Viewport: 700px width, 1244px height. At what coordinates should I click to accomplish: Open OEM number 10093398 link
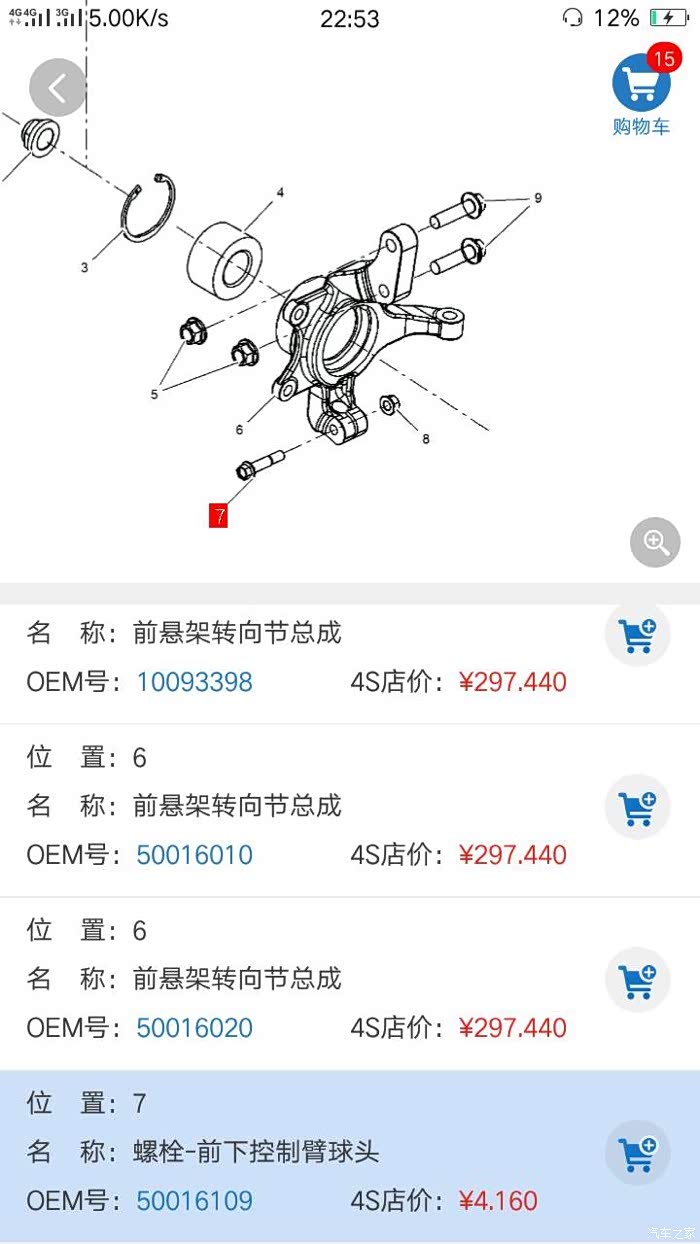(x=194, y=683)
